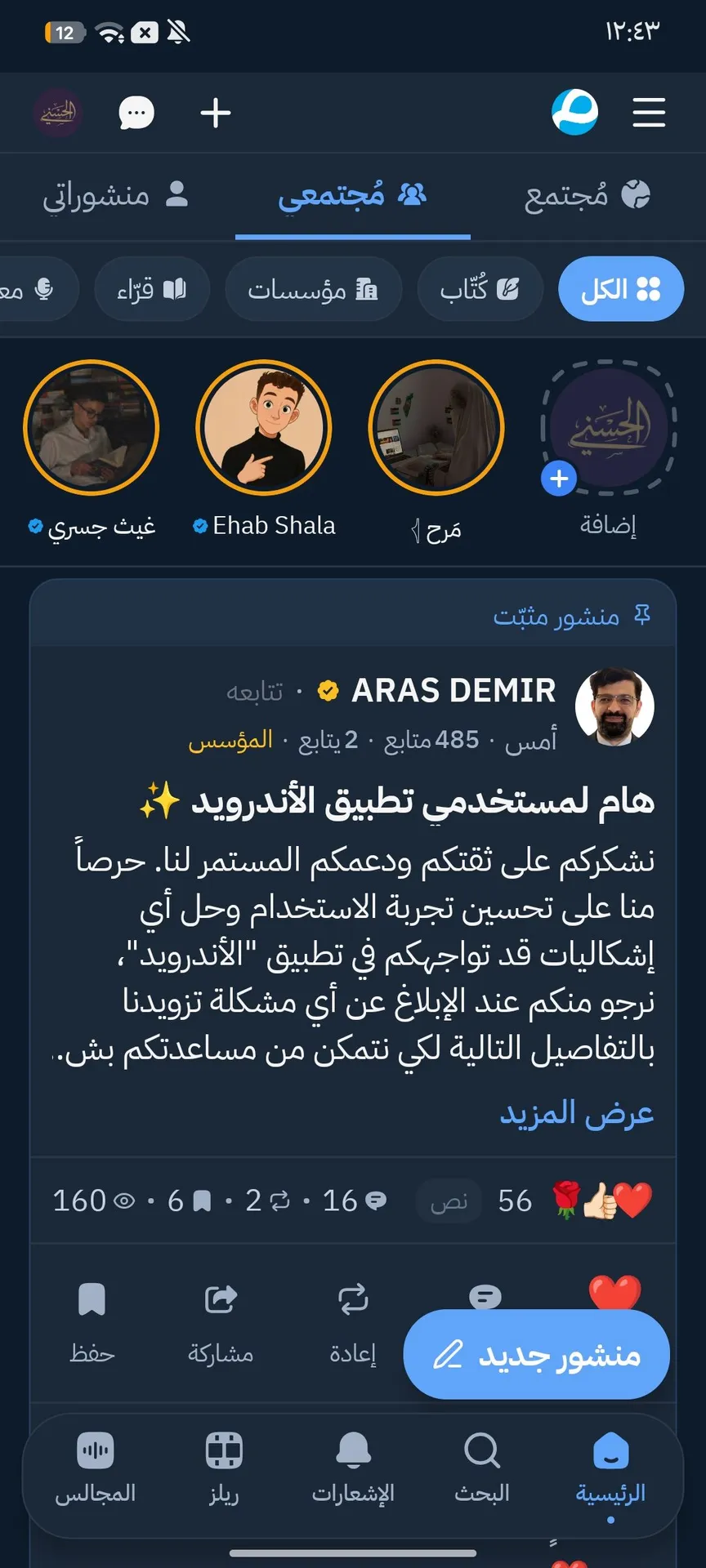Tap the plus icon in top bar
706x1568 pixels.
click(x=216, y=113)
